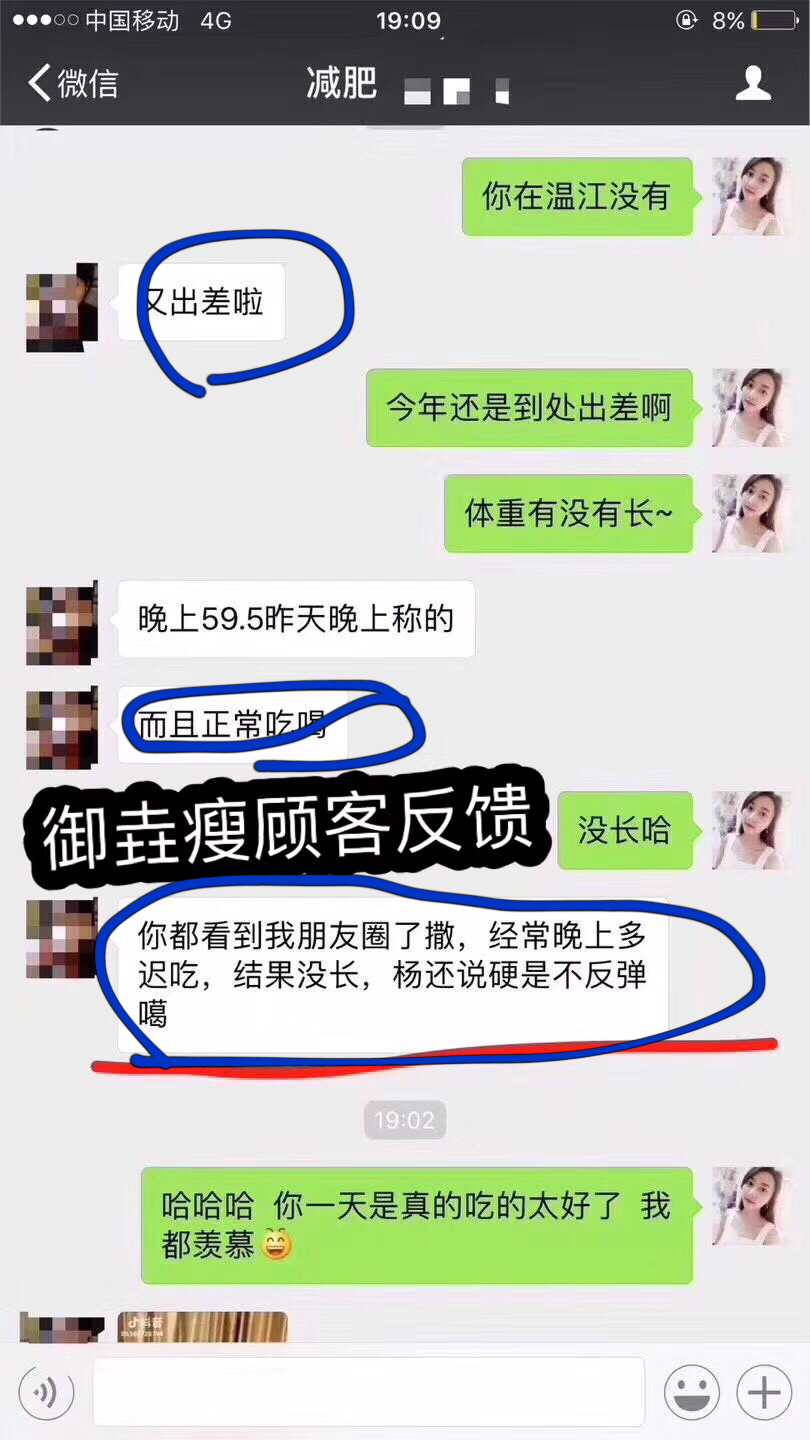Open the chat info profile icon
This screenshot has height=1440, width=810.
click(x=753, y=83)
